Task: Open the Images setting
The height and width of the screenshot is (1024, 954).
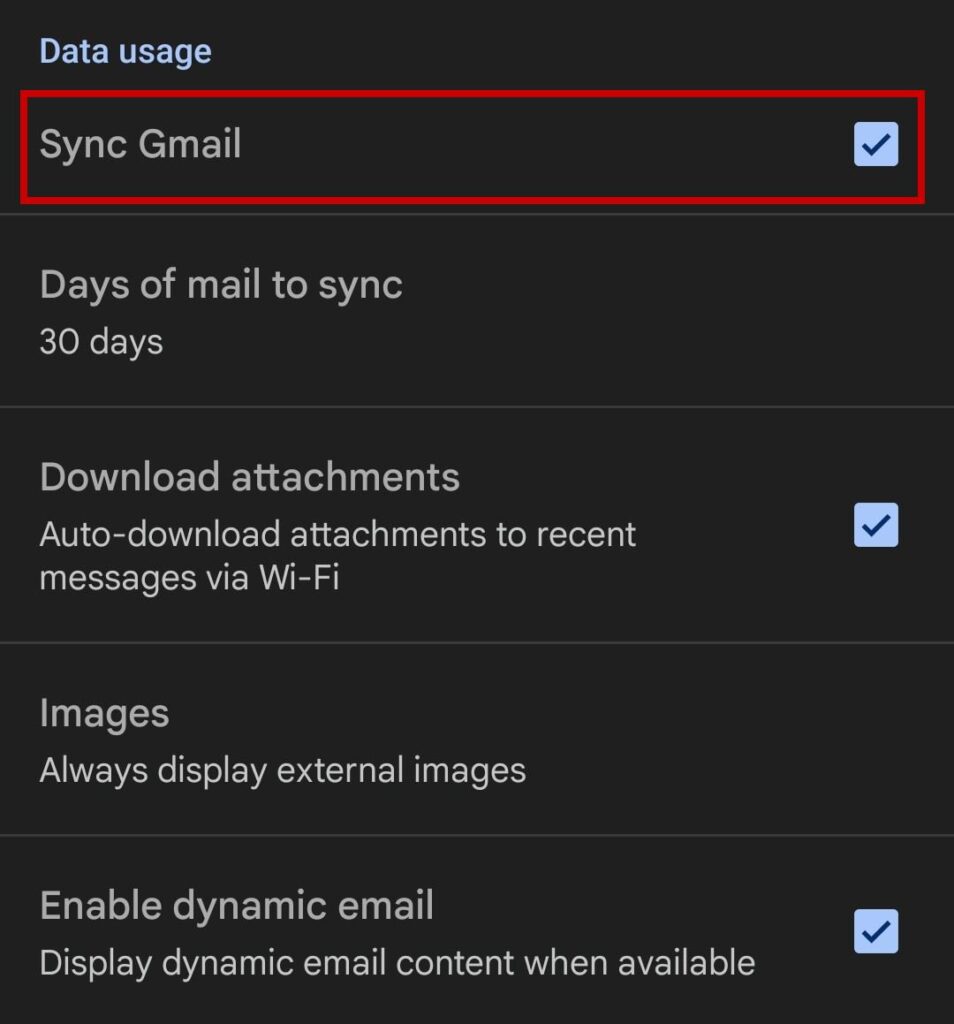Action: click(282, 740)
